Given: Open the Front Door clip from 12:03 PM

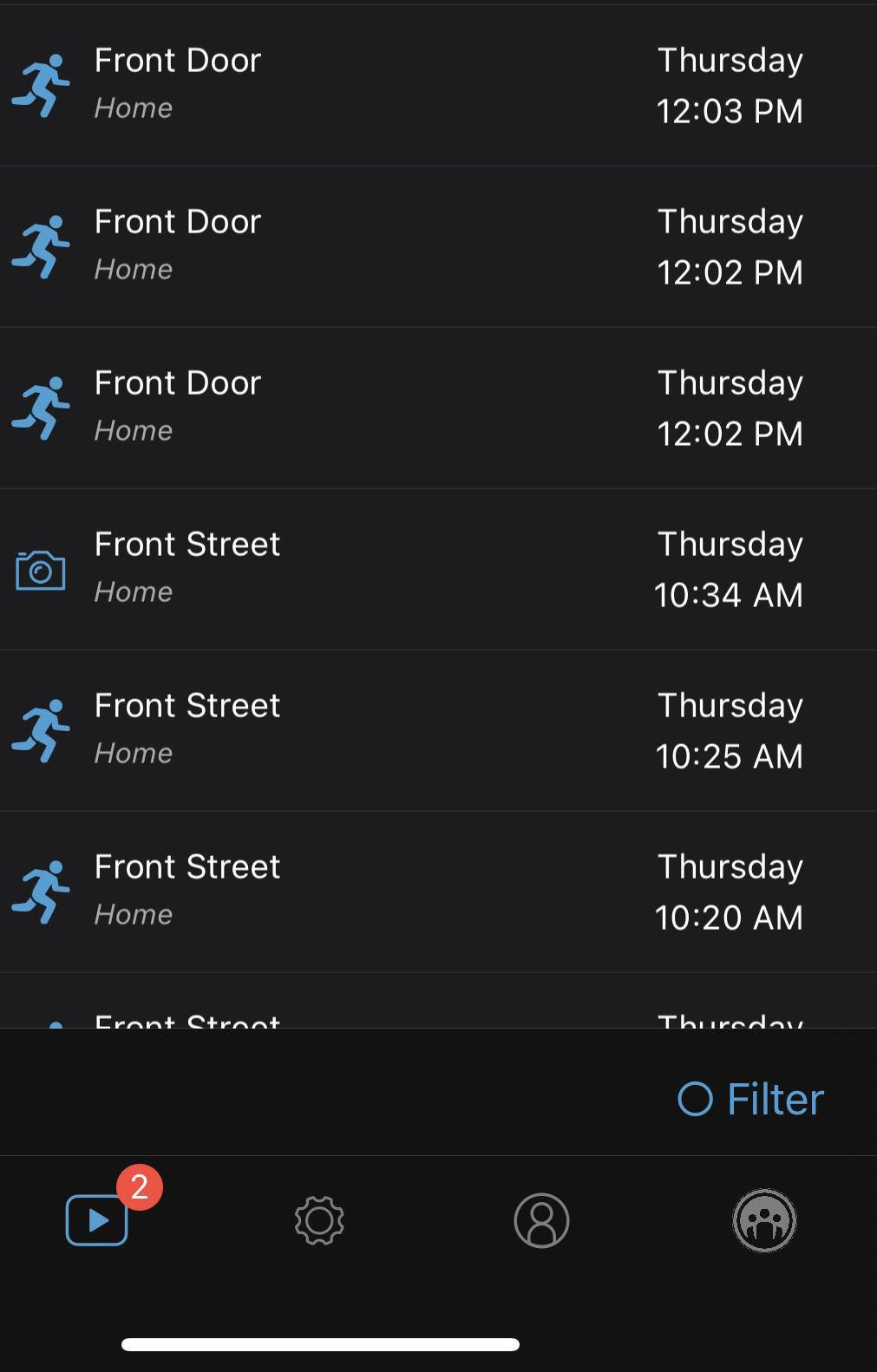Looking at the screenshot, I should (x=438, y=85).
